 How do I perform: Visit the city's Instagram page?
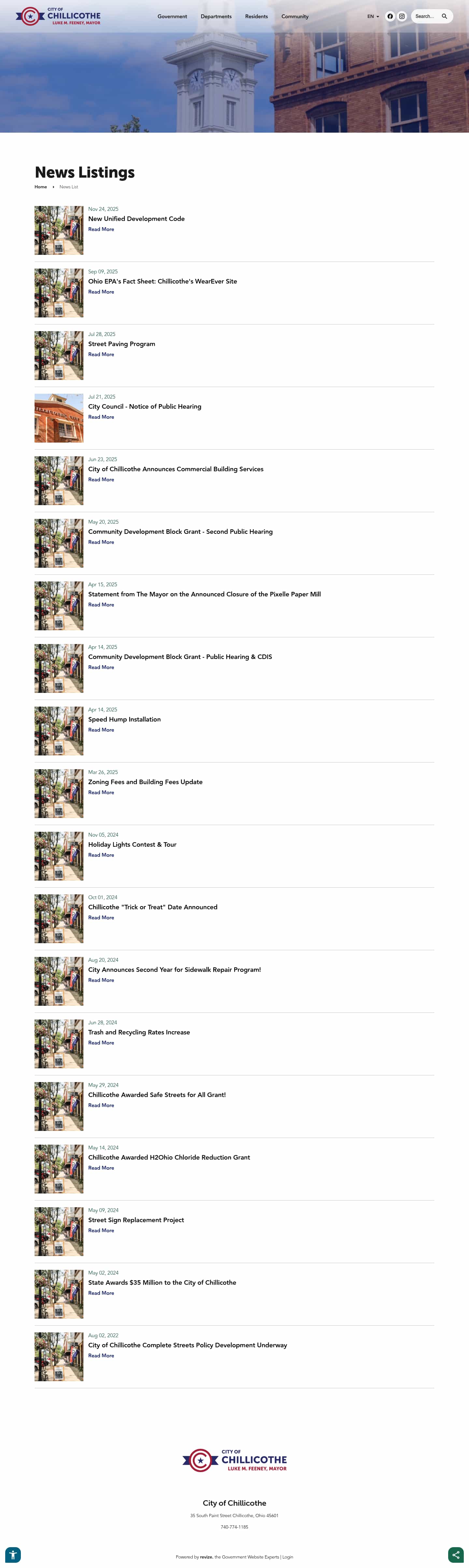402,16
